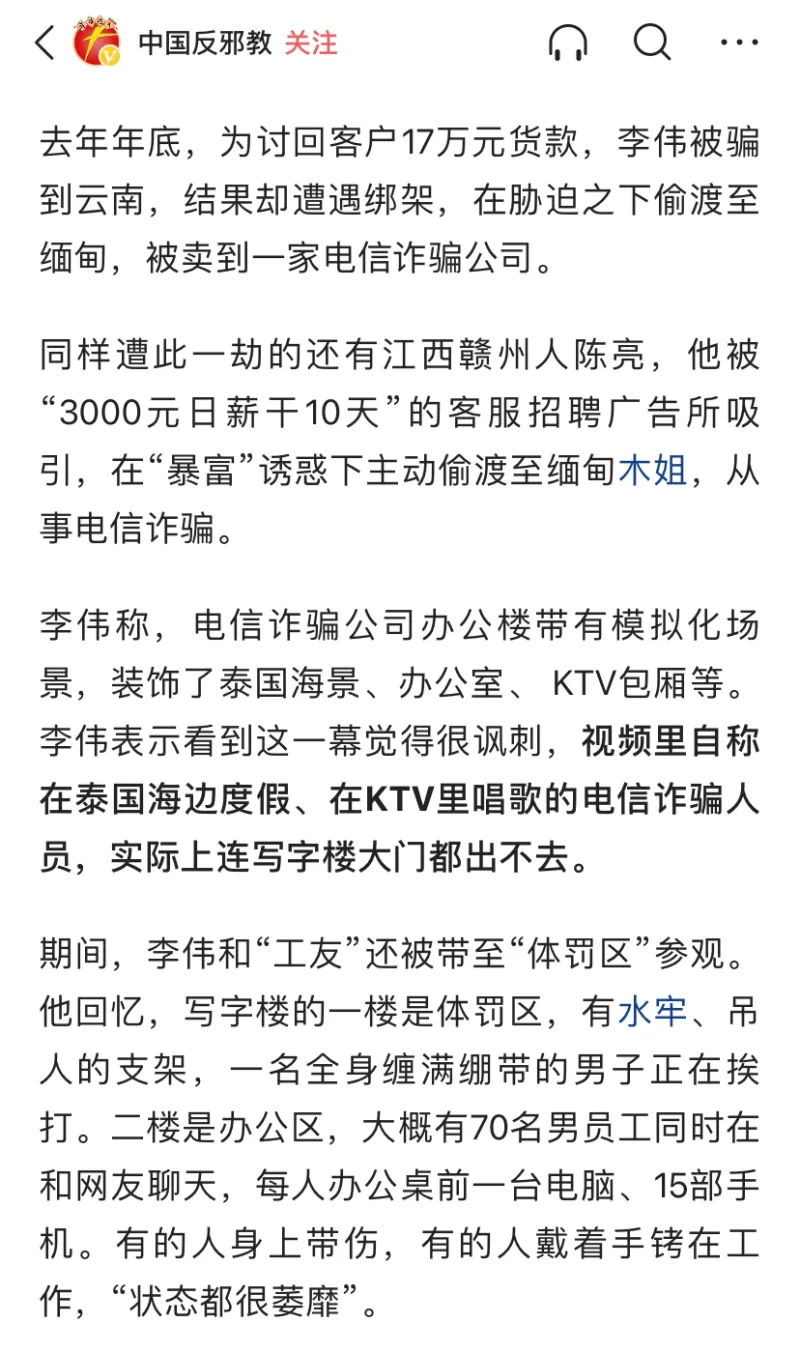Listen to the article via headphone icon
The height and width of the screenshot is (1352, 800).
[x=568, y=43]
